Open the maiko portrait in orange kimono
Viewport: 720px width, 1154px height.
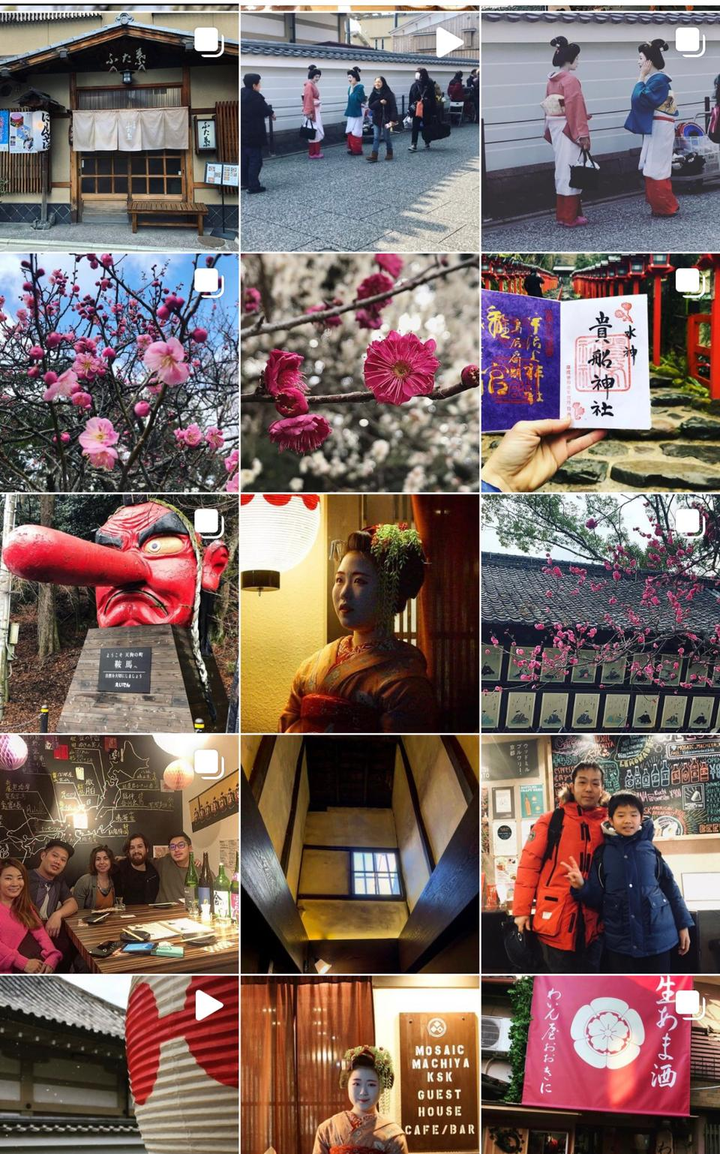pos(360,613)
